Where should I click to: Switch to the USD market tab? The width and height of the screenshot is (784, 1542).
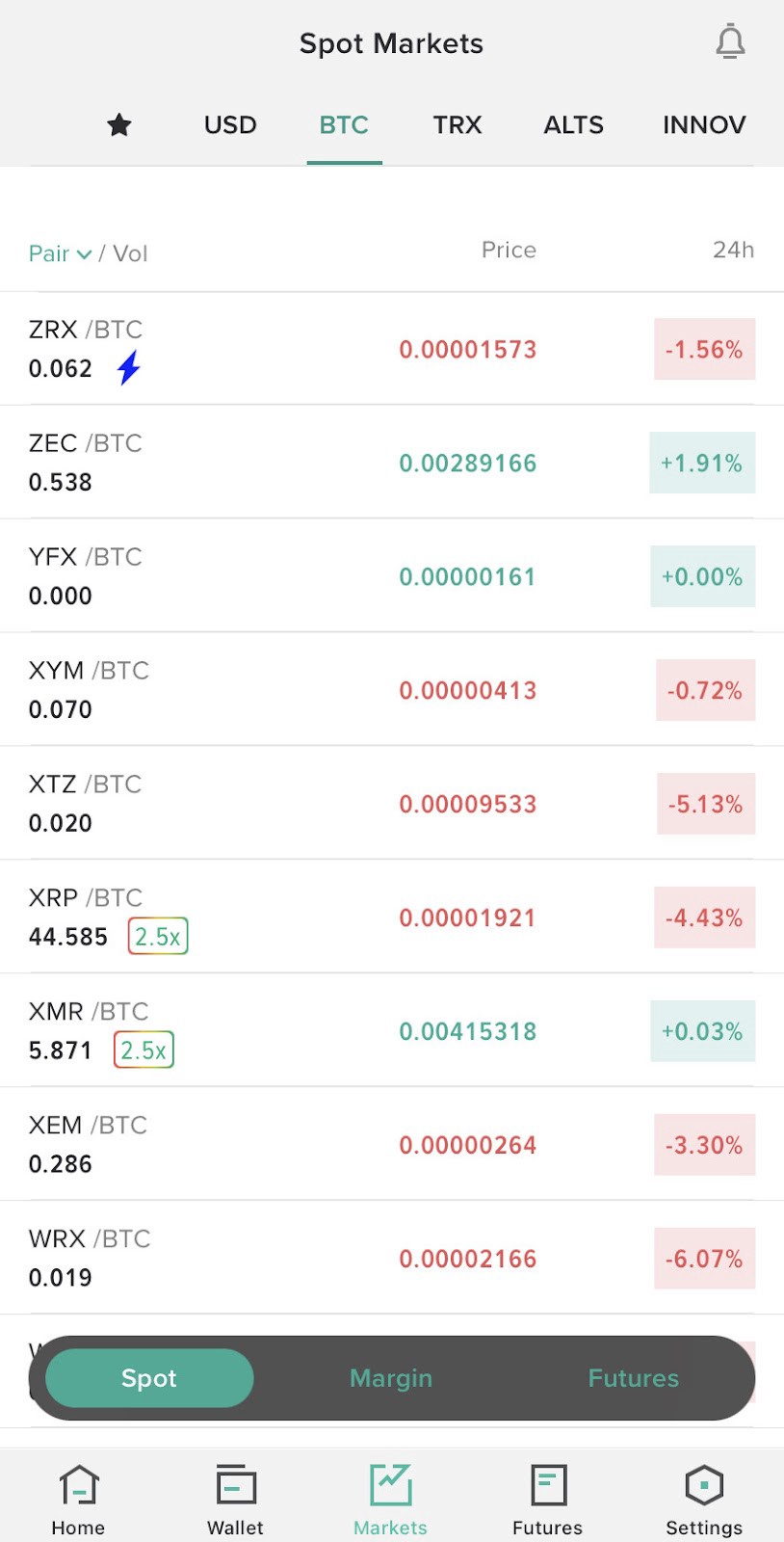click(x=230, y=124)
